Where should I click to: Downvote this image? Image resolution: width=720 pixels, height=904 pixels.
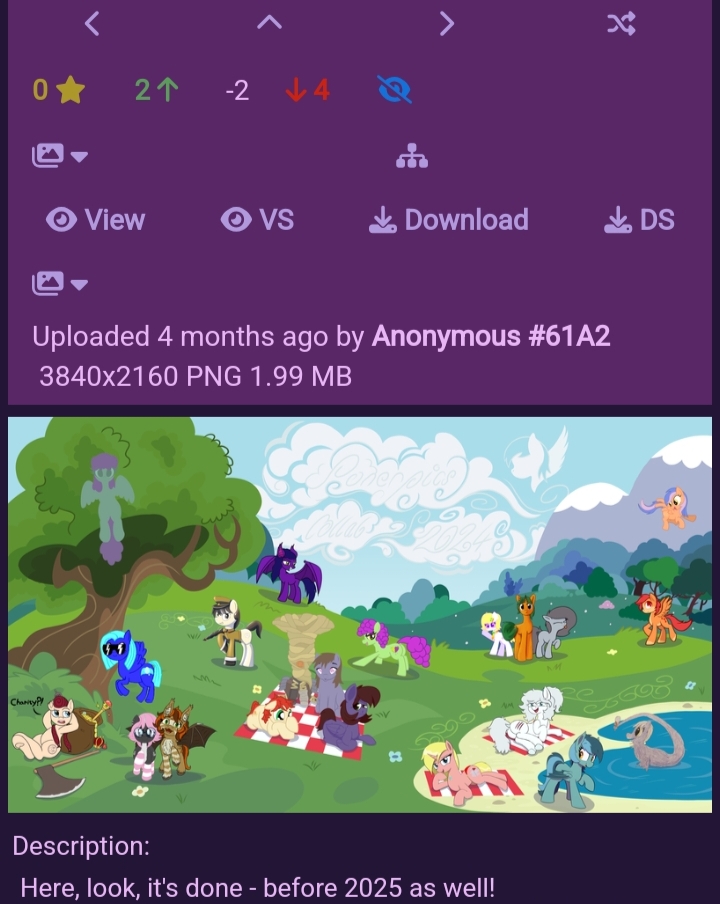pyautogui.click(x=307, y=91)
